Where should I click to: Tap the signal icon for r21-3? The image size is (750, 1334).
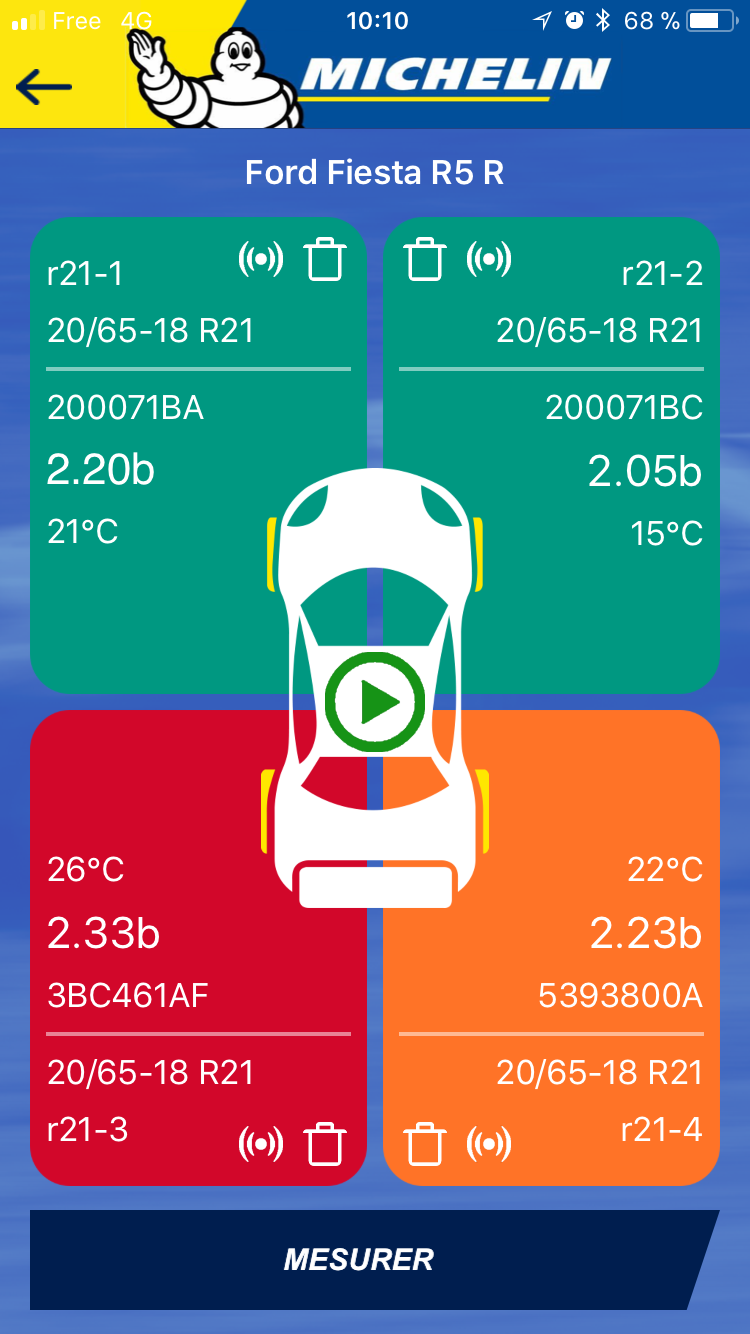click(x=261, y=1144)
